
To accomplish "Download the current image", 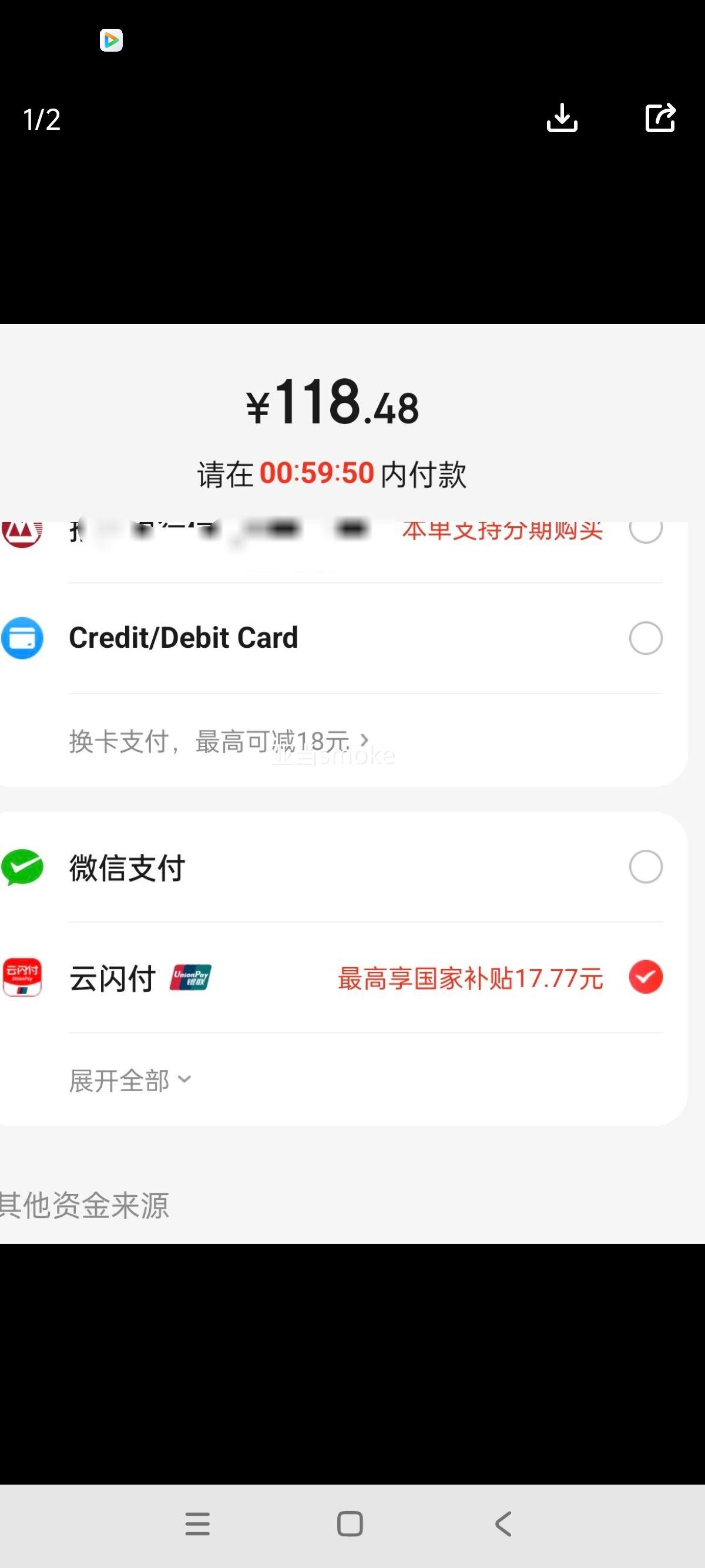I will pyautogui.click(x=562, y=117).
